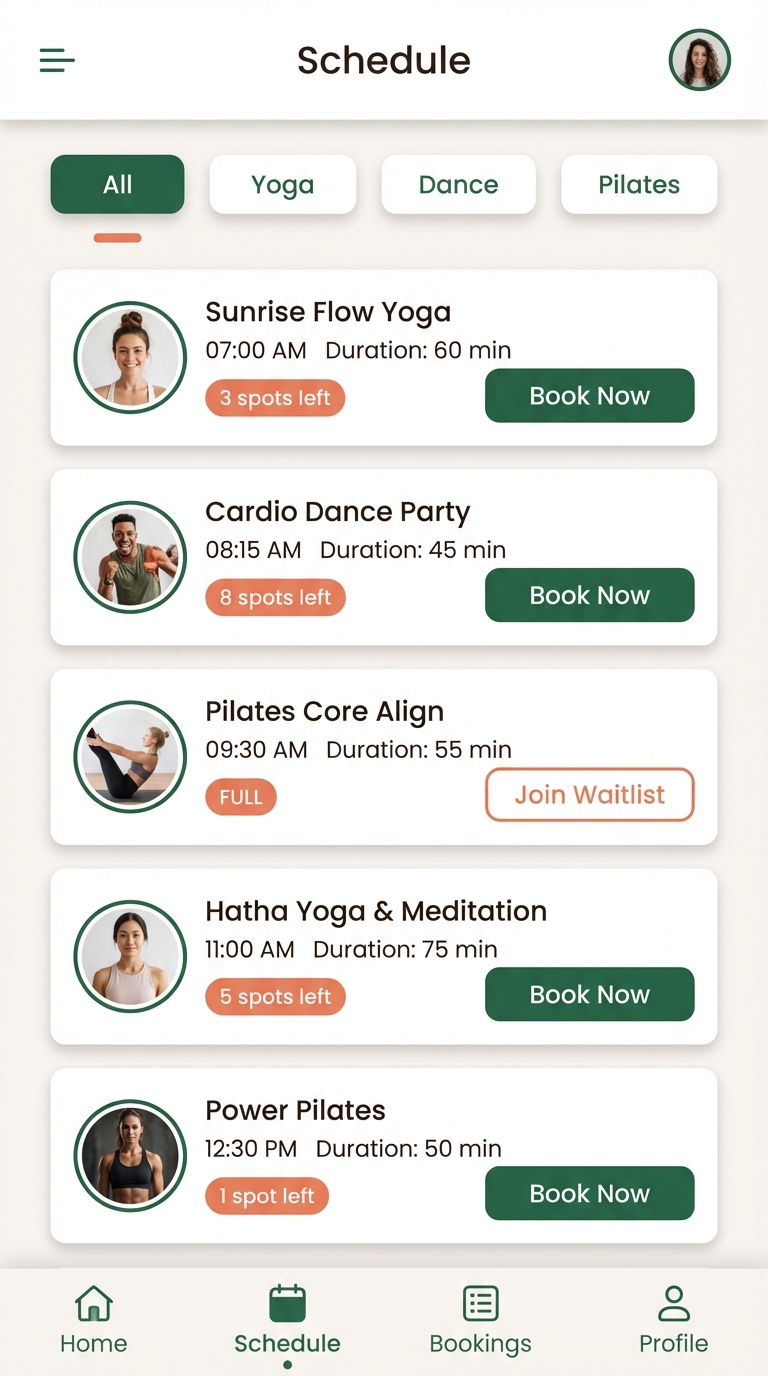Switch to the Bookings tab
The width and height of the screenshot is (768, 1376).
pyautogui.click(x=480, y=1320)
